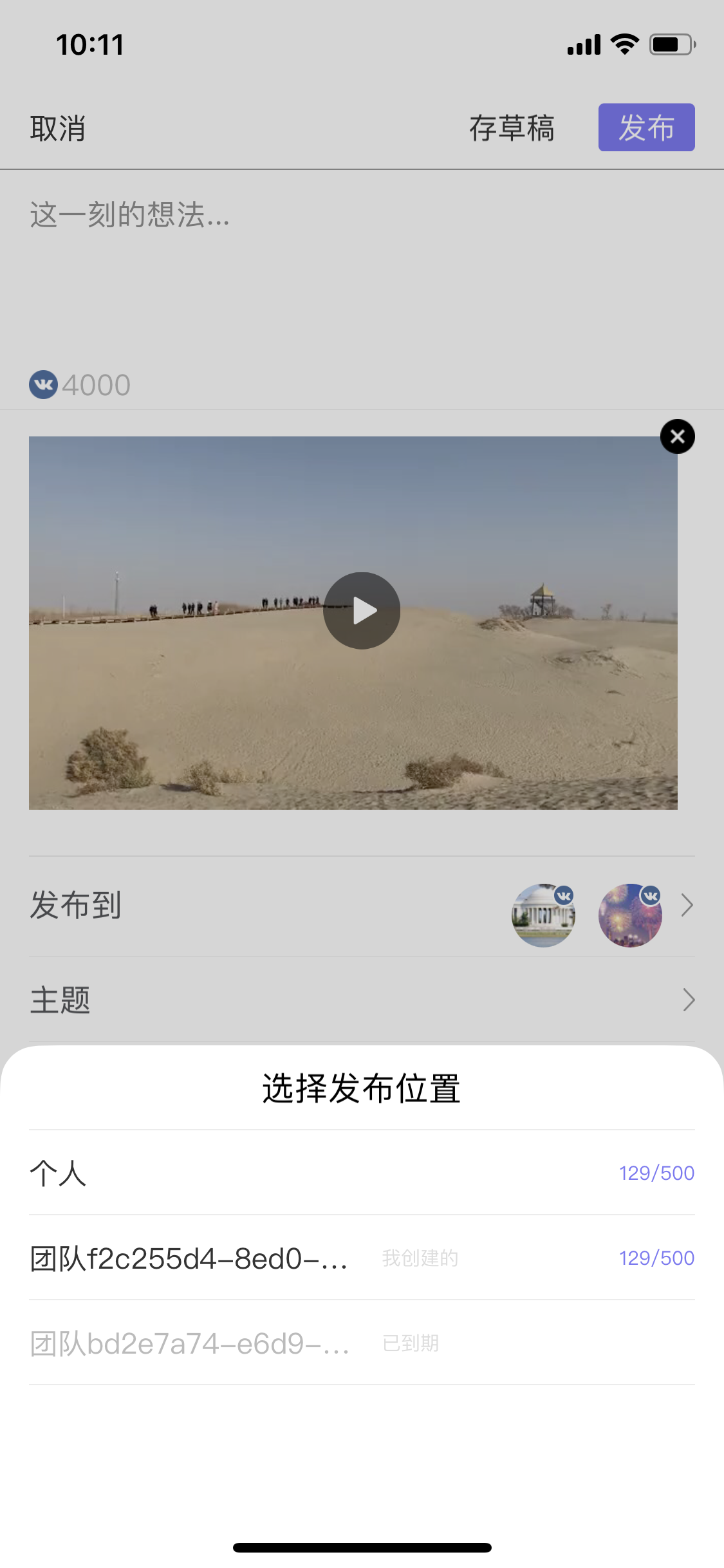Click the VK badge on the fireworks avatar
The image size is (724, 1568).
click(651, 895)
